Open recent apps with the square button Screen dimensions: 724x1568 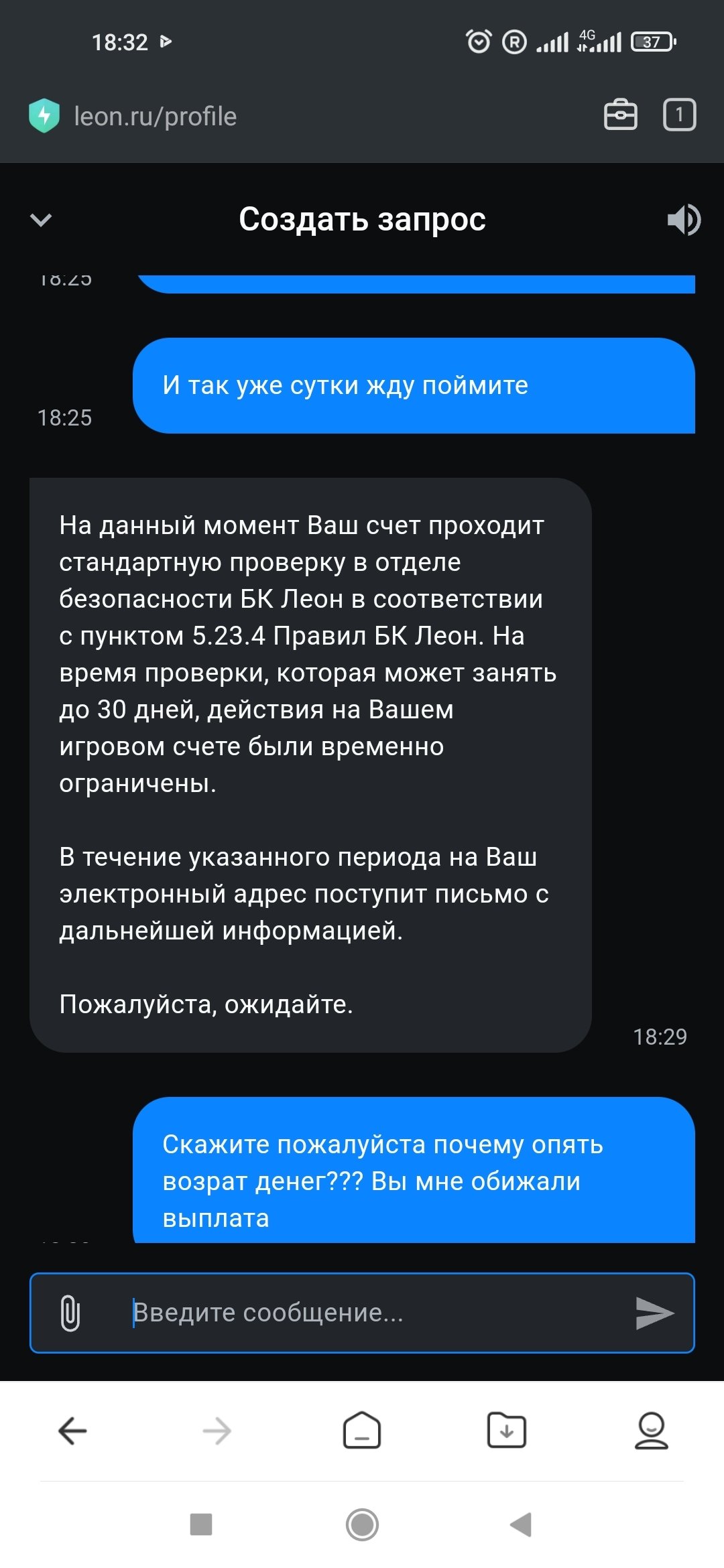click(x=201, y=1524)
